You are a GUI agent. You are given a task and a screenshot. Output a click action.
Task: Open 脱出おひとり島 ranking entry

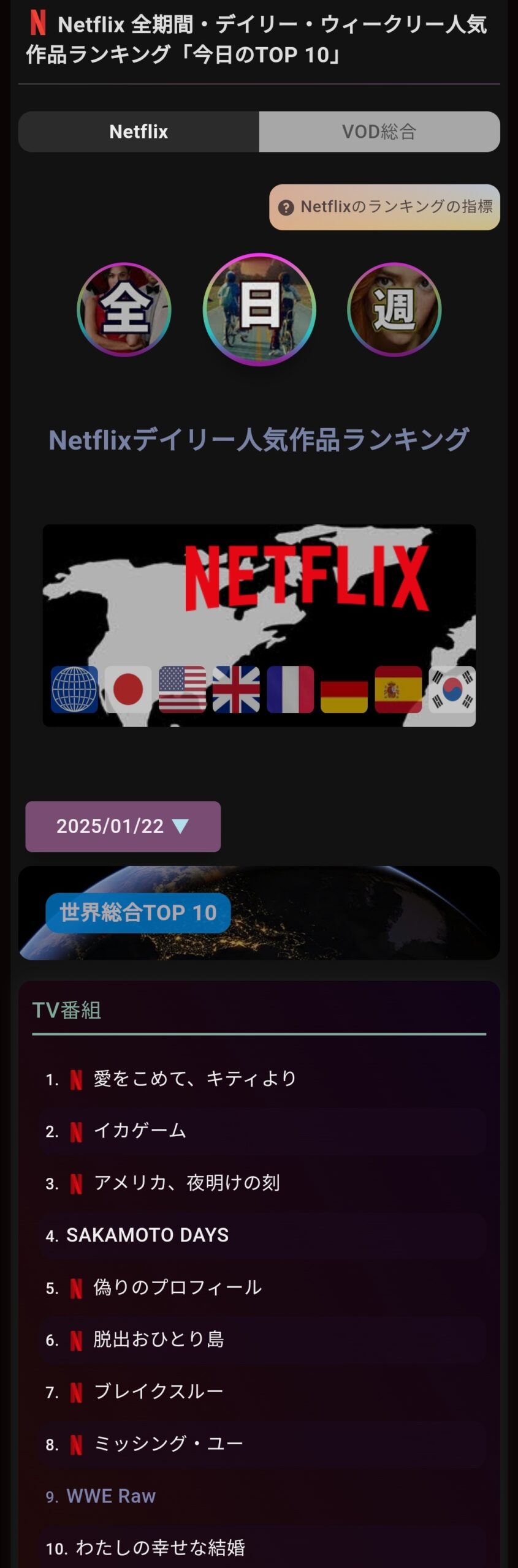pyautogui.click(x=158, y=1340)
